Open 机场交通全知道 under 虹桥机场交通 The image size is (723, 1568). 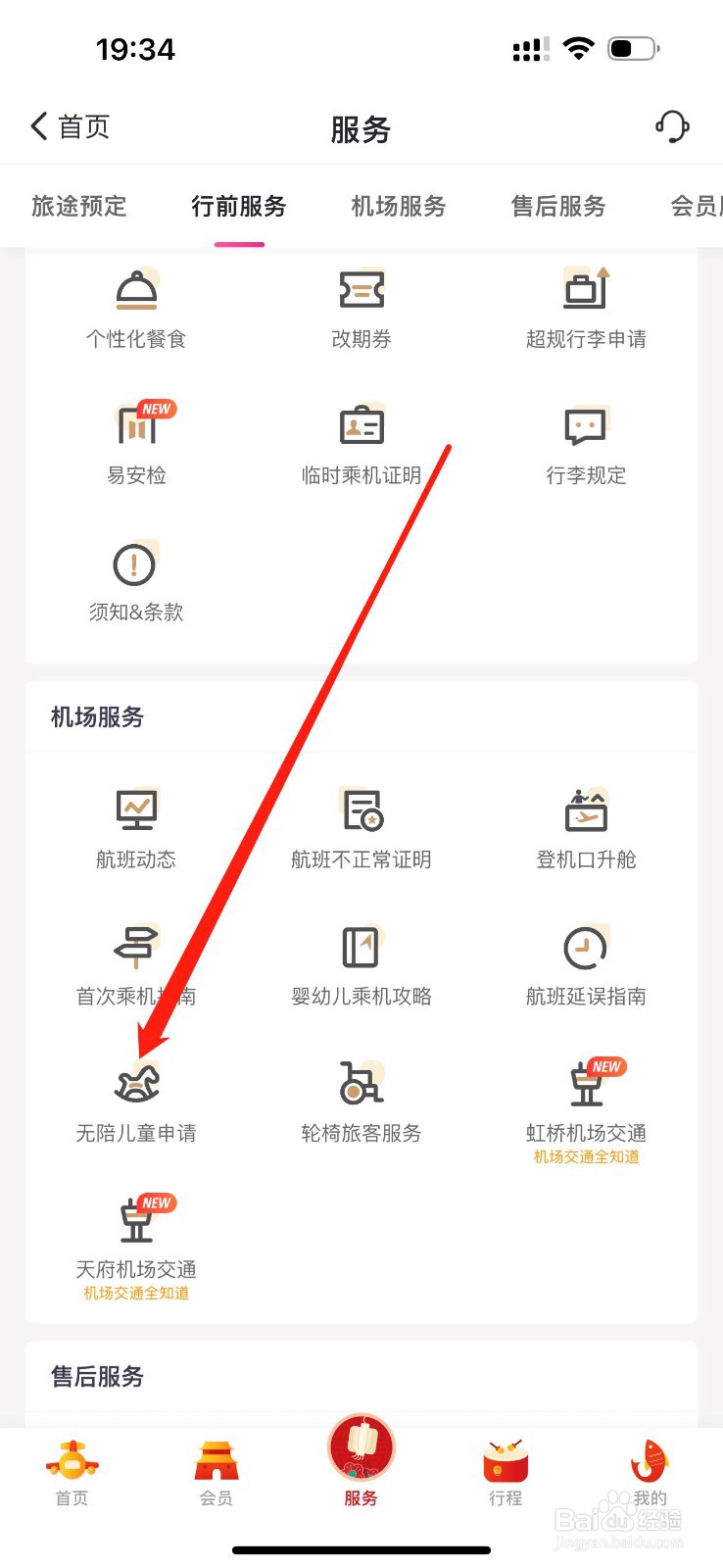click(585, 1156)
